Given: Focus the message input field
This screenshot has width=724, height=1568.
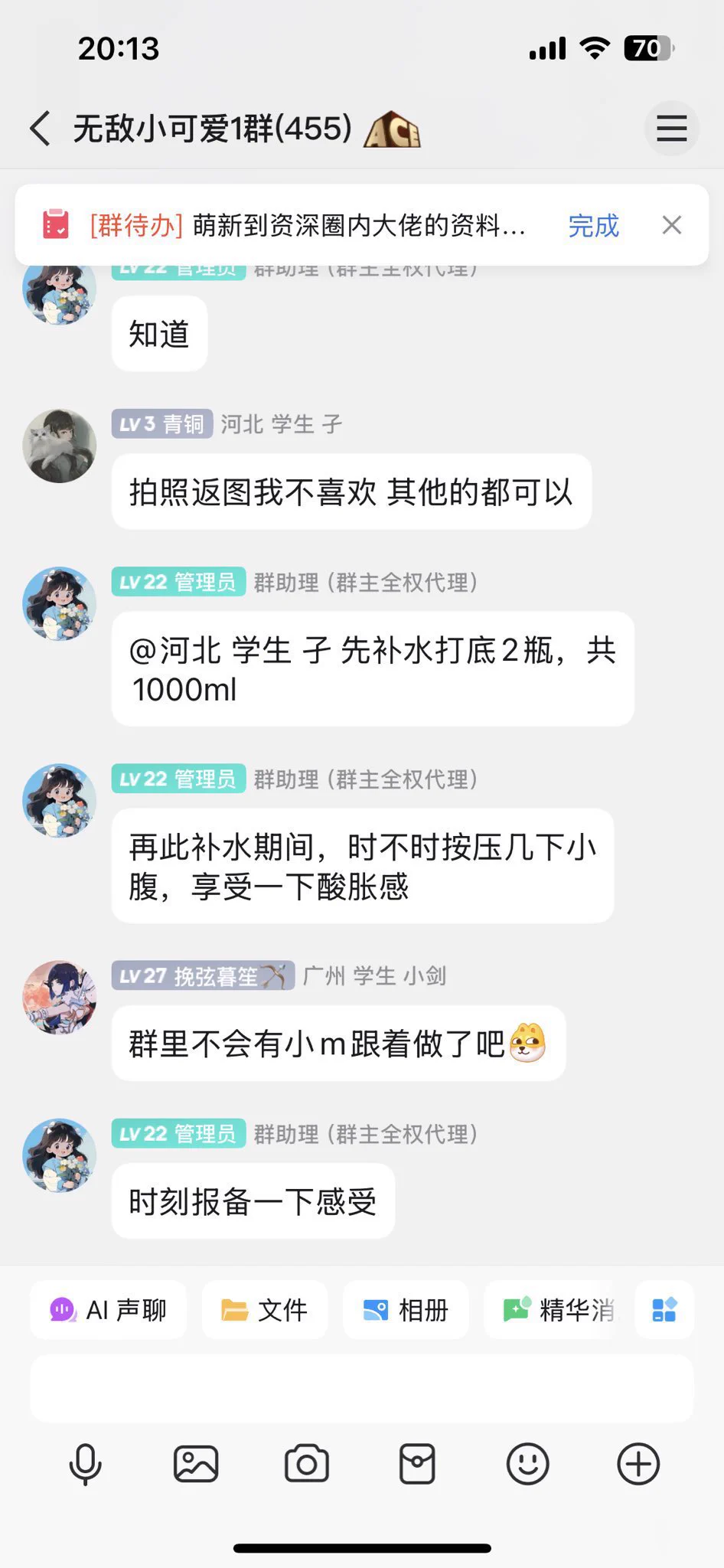Looking at the screenshot, I should tap(361, 1387).
